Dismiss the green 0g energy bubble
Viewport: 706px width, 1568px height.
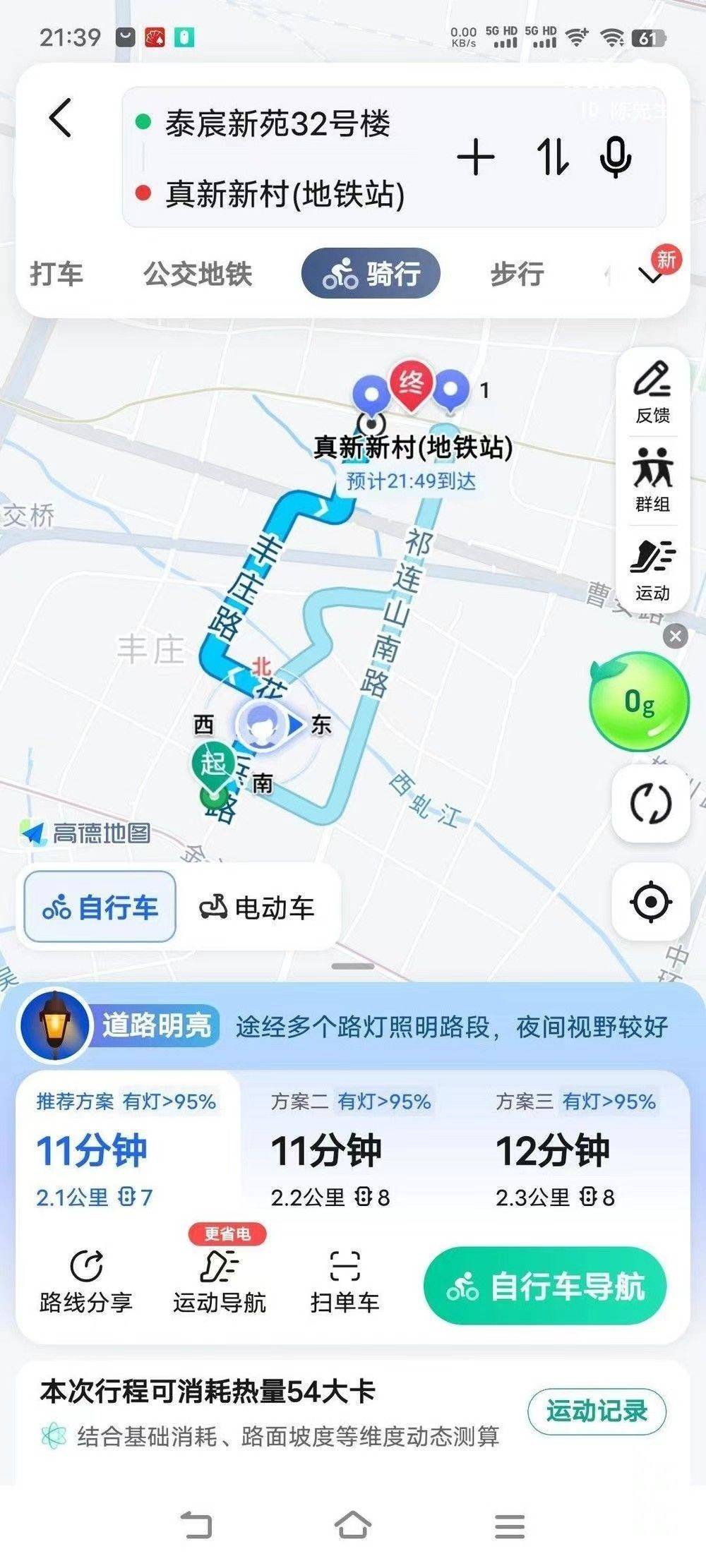point(675,637)
